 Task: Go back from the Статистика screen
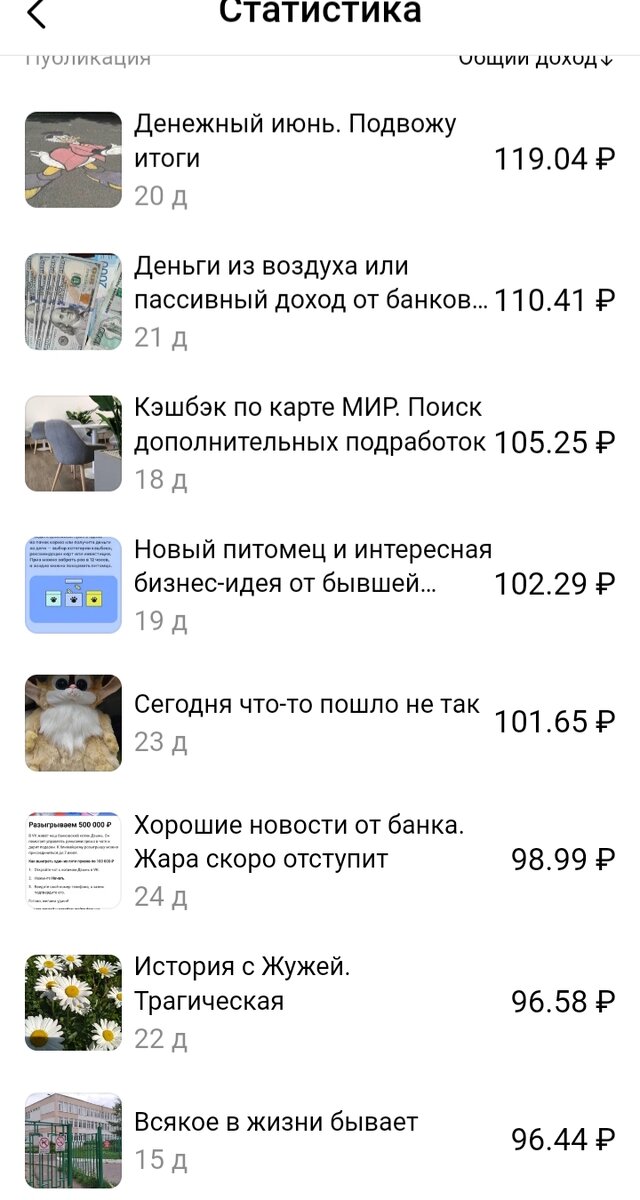click(36, 14)
